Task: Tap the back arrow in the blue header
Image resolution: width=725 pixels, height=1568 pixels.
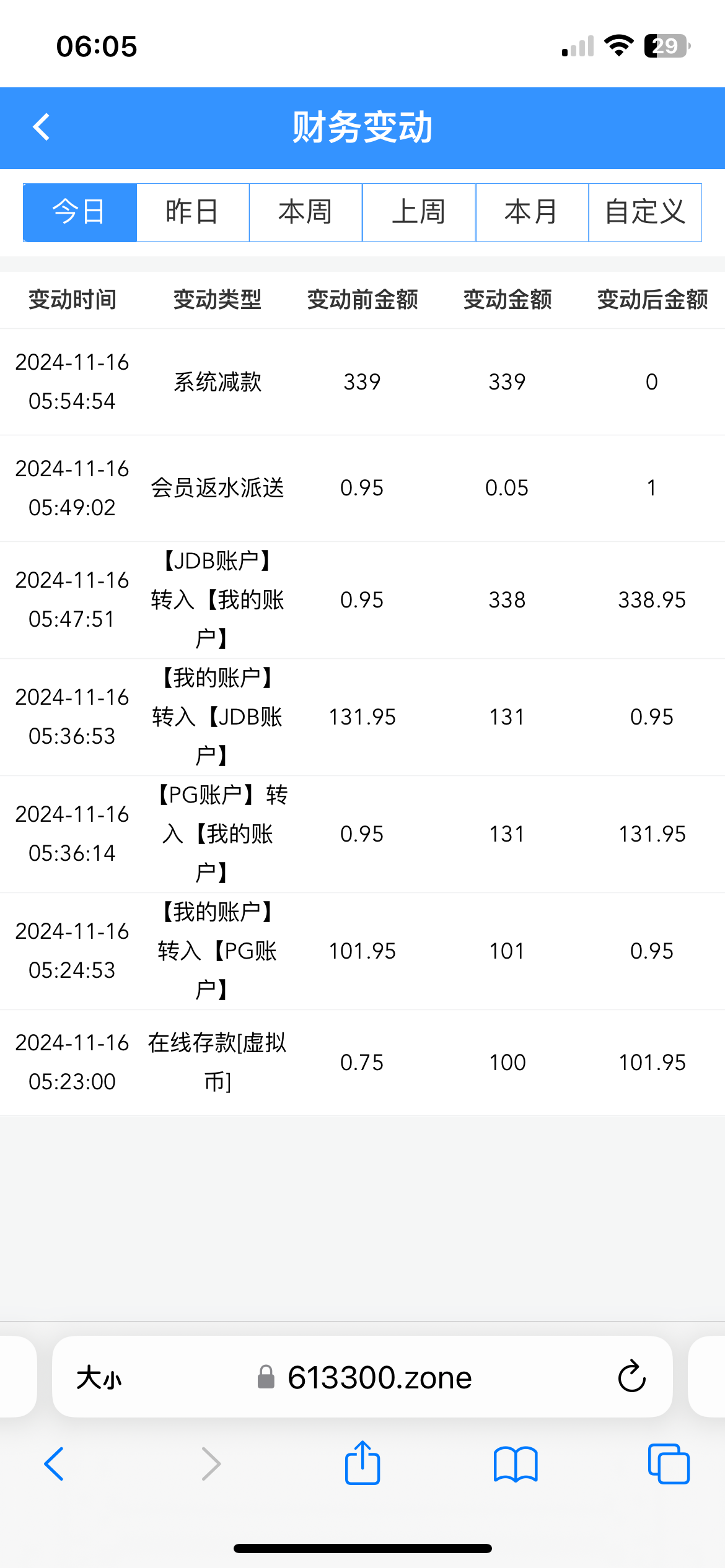Action: 41,127
